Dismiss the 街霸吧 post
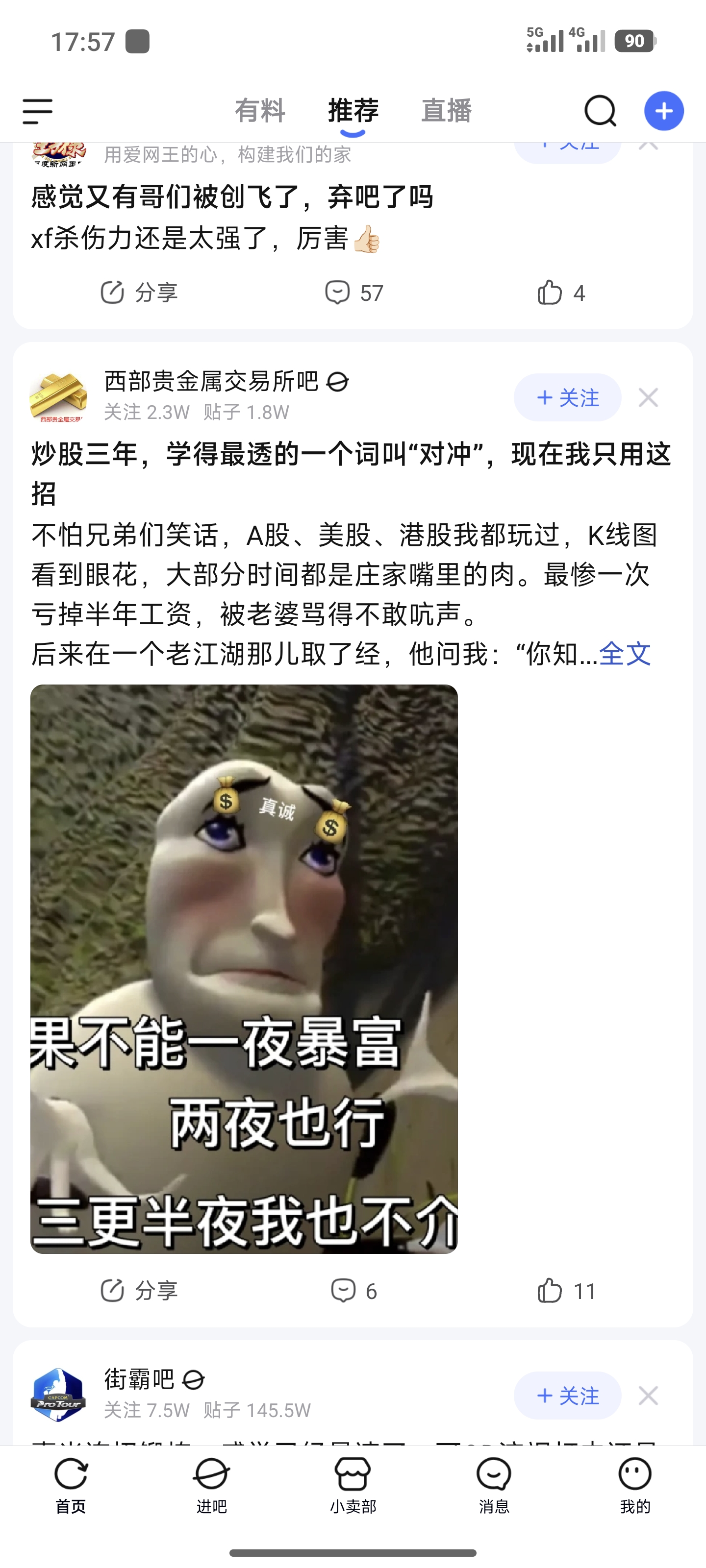 648,1395
